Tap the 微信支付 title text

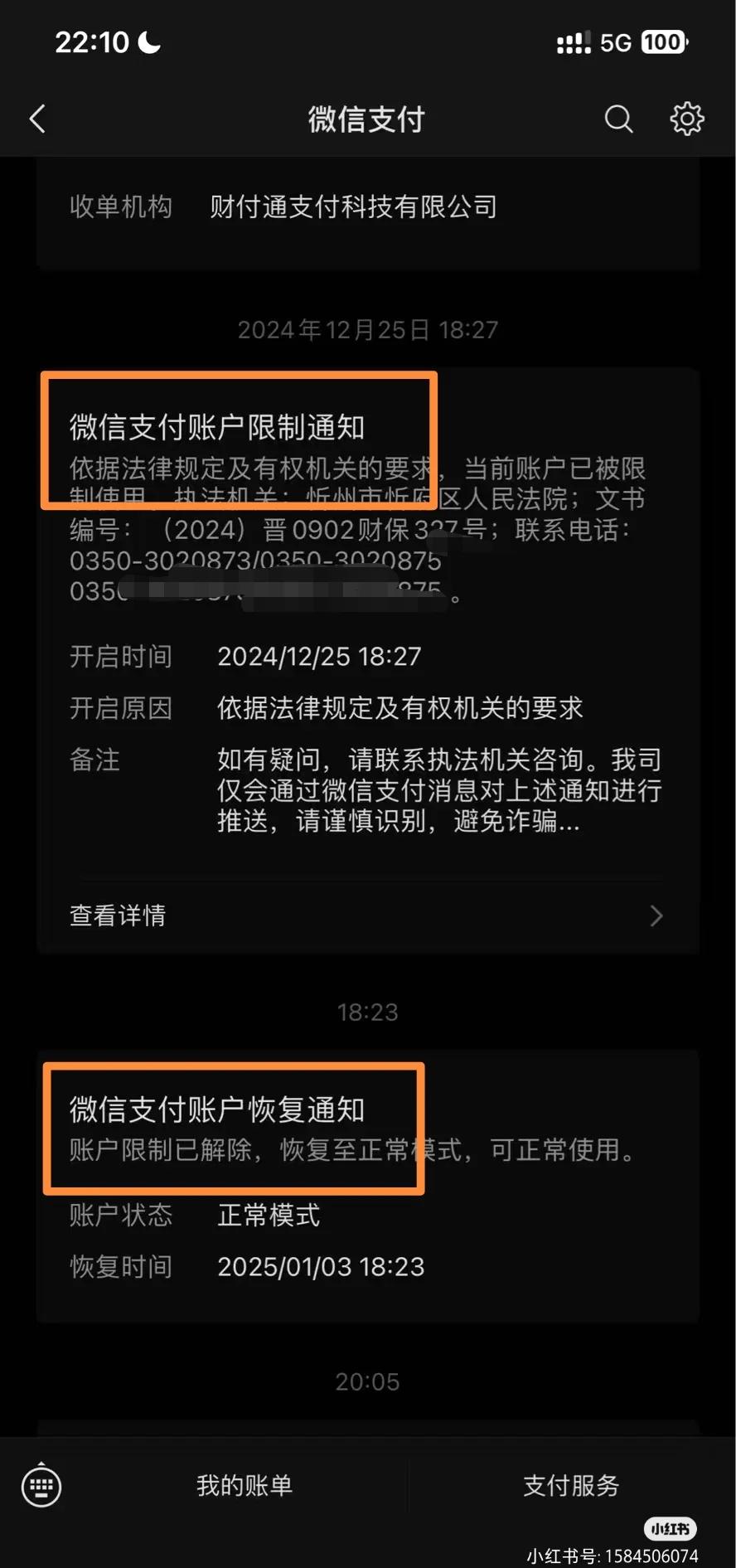pyautogui.click(x=366, y=119)
